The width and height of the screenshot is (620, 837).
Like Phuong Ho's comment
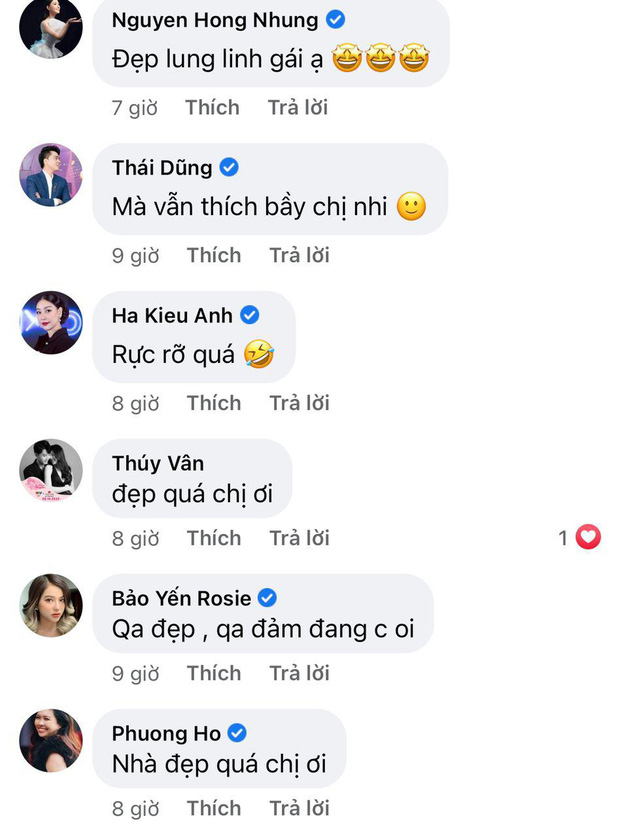coord(213,808)
